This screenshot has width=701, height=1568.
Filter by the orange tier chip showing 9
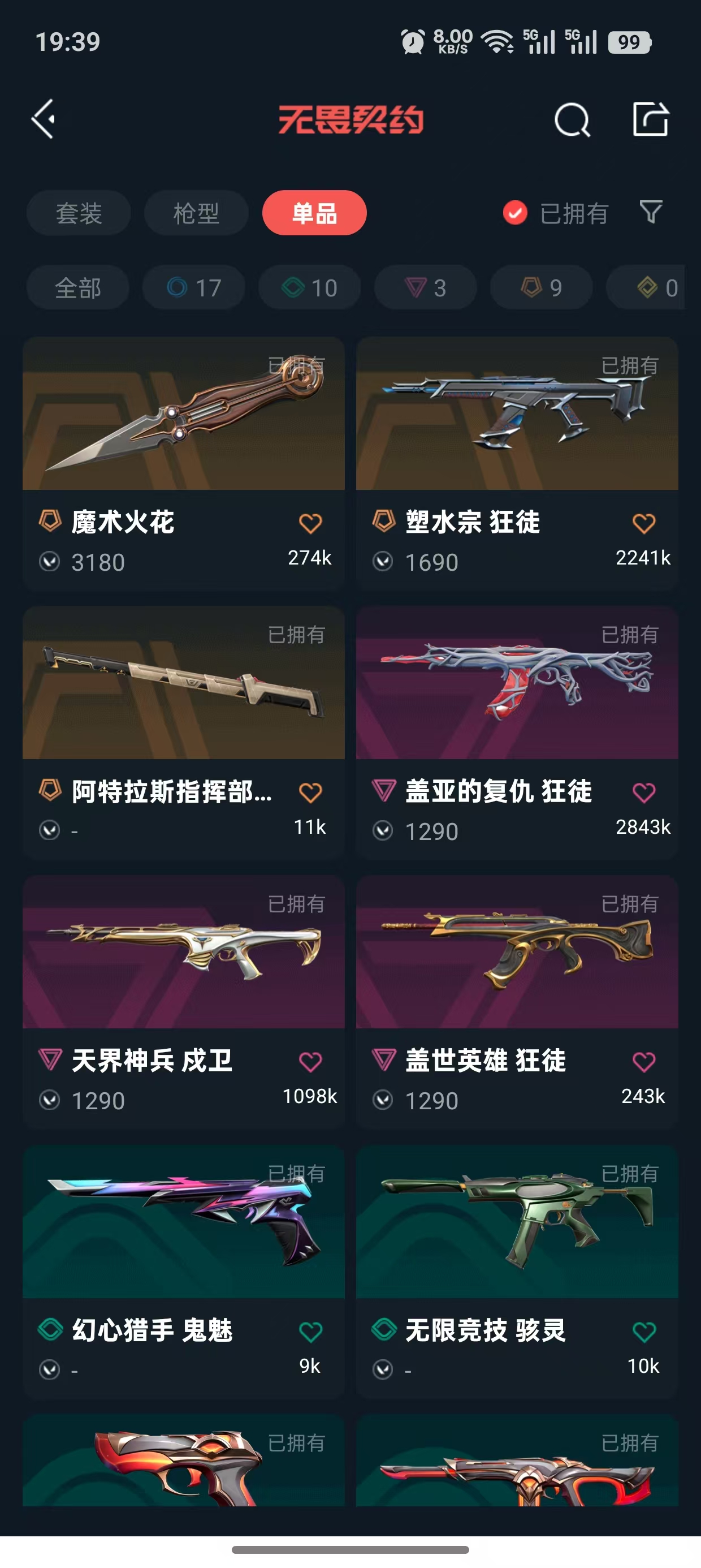[x=541, y=287]
